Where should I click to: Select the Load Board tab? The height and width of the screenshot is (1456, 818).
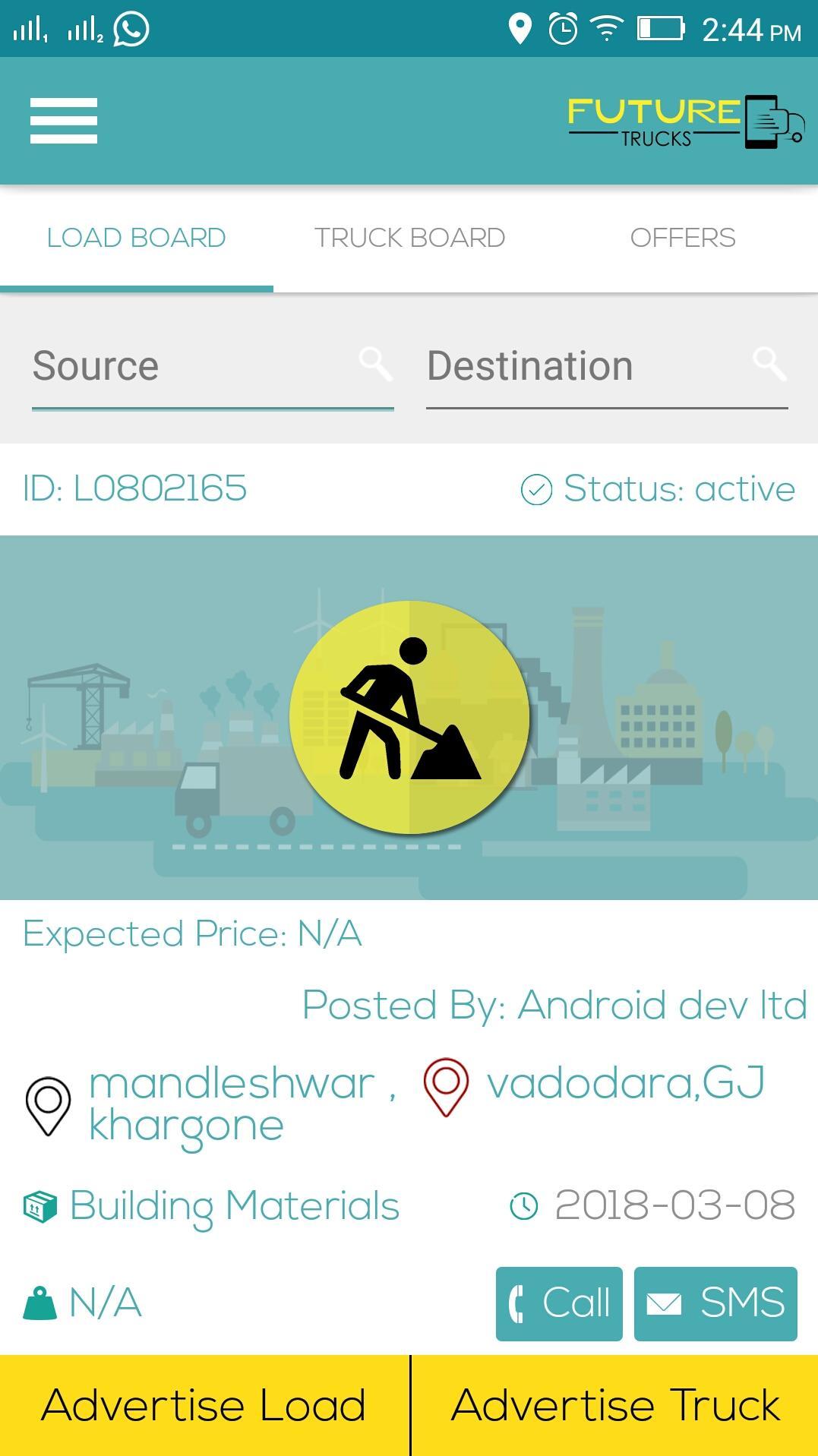[x=137, y=238]
